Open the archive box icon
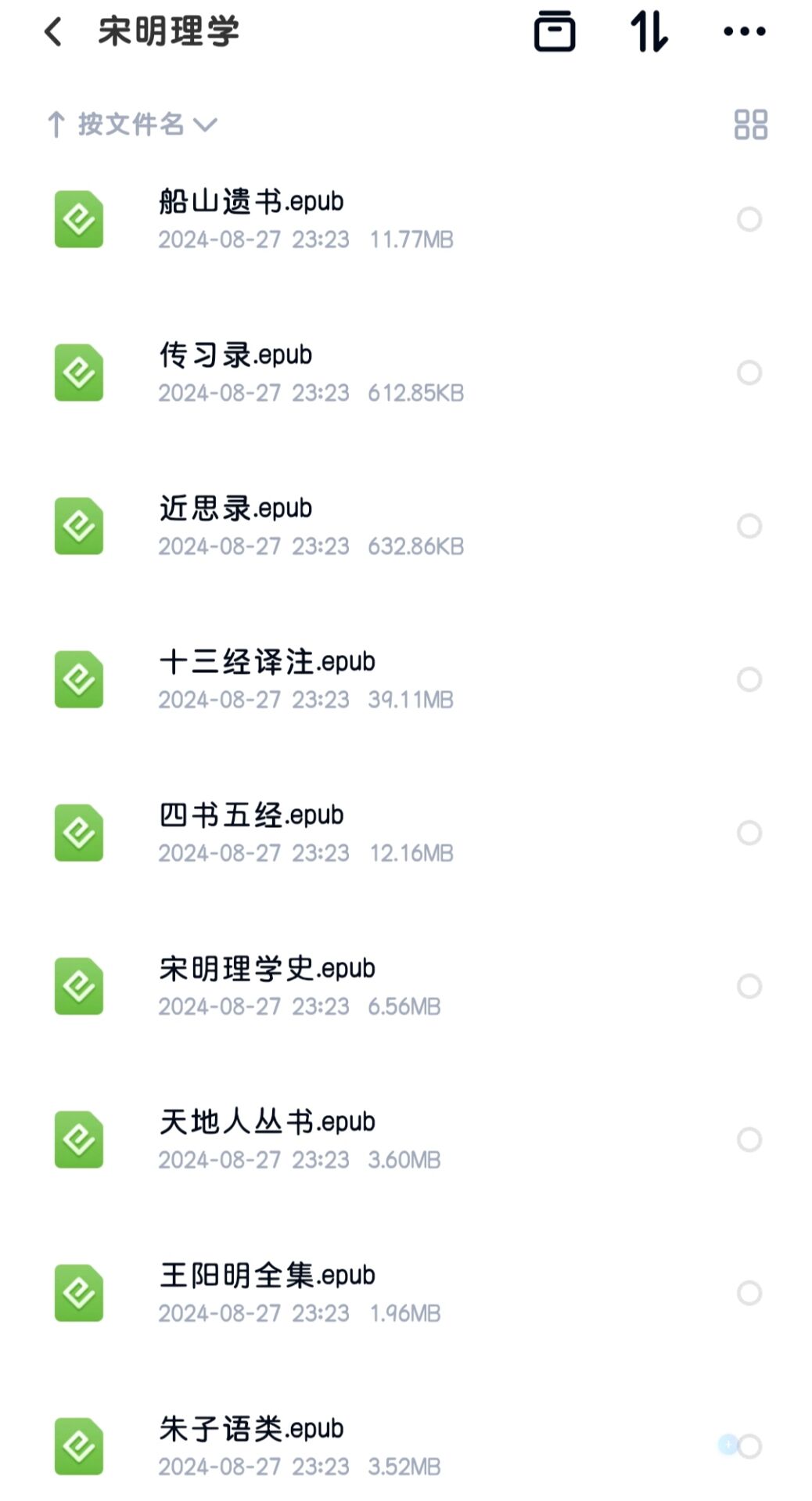 pos(554,32)
